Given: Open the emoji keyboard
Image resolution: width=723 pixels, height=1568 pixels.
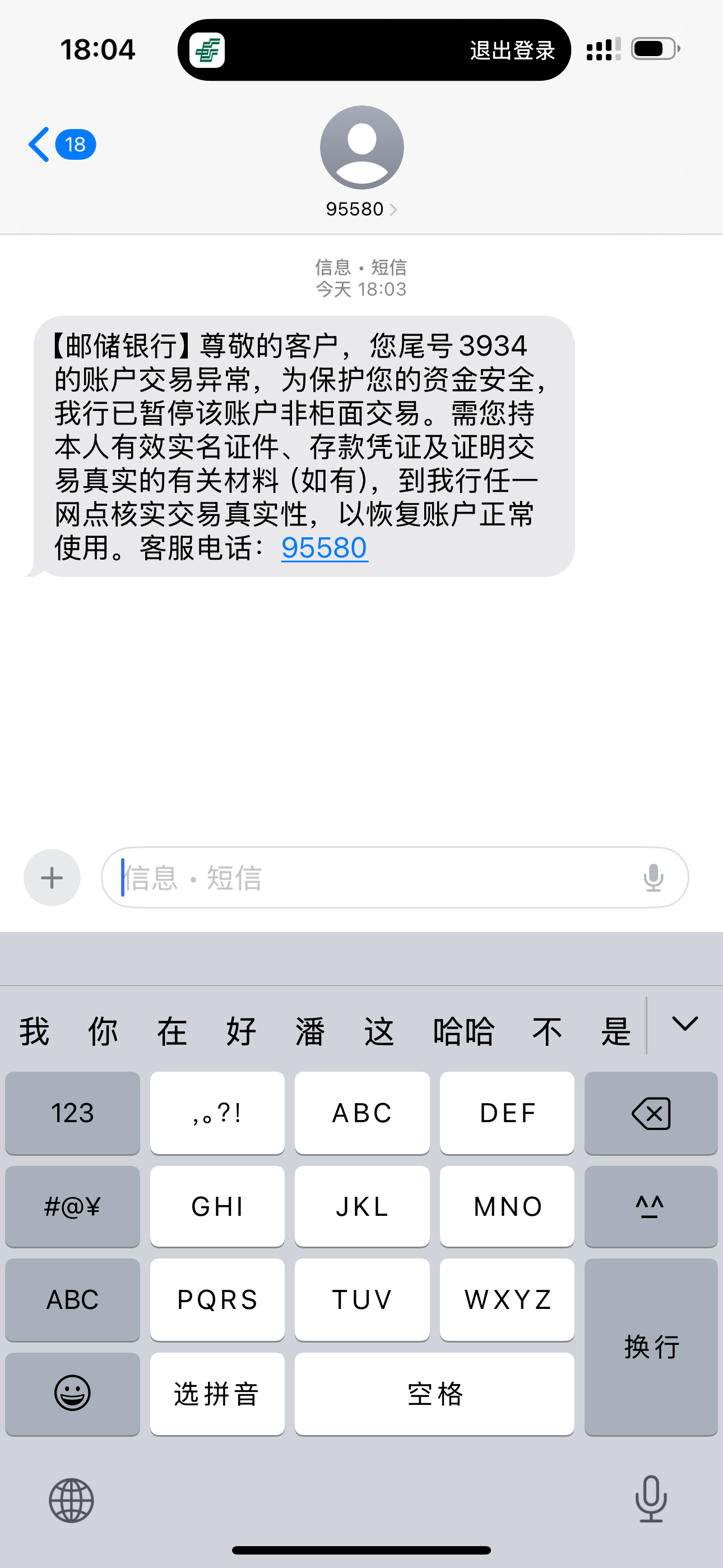Looking at the screenshot, I should point(72,1393).
